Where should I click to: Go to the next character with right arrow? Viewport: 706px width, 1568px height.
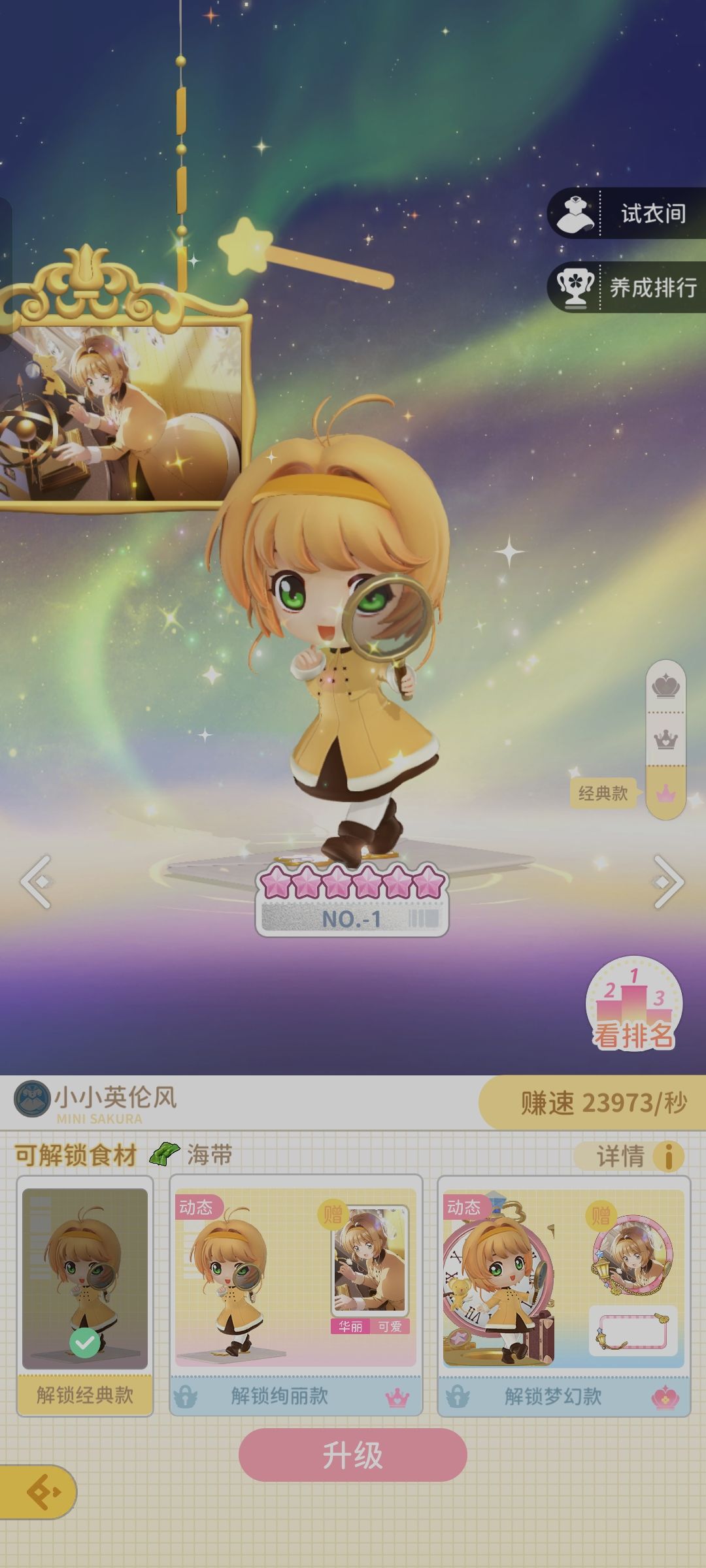click(668, 882)
